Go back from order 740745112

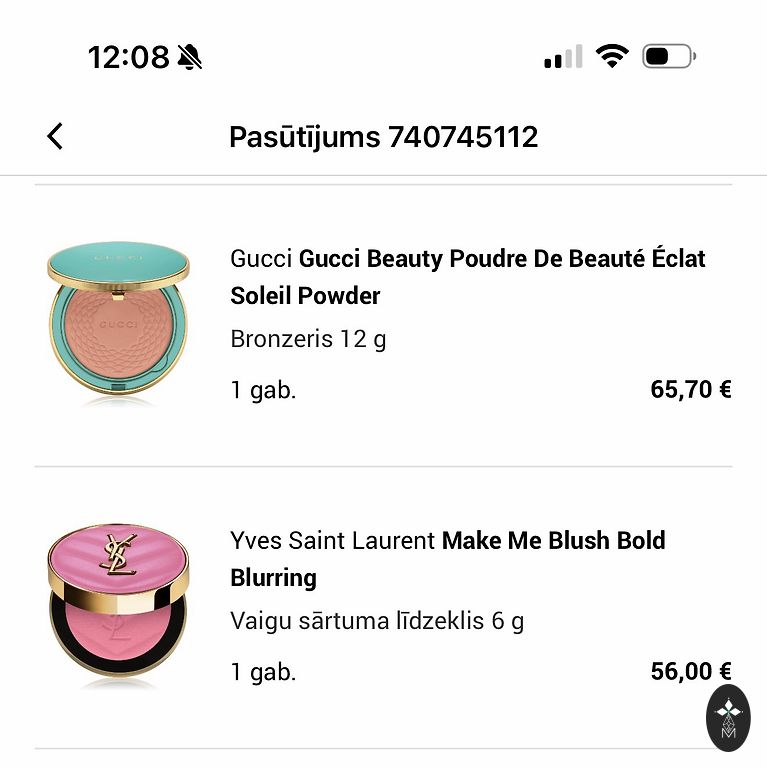[x=55, y=136]
